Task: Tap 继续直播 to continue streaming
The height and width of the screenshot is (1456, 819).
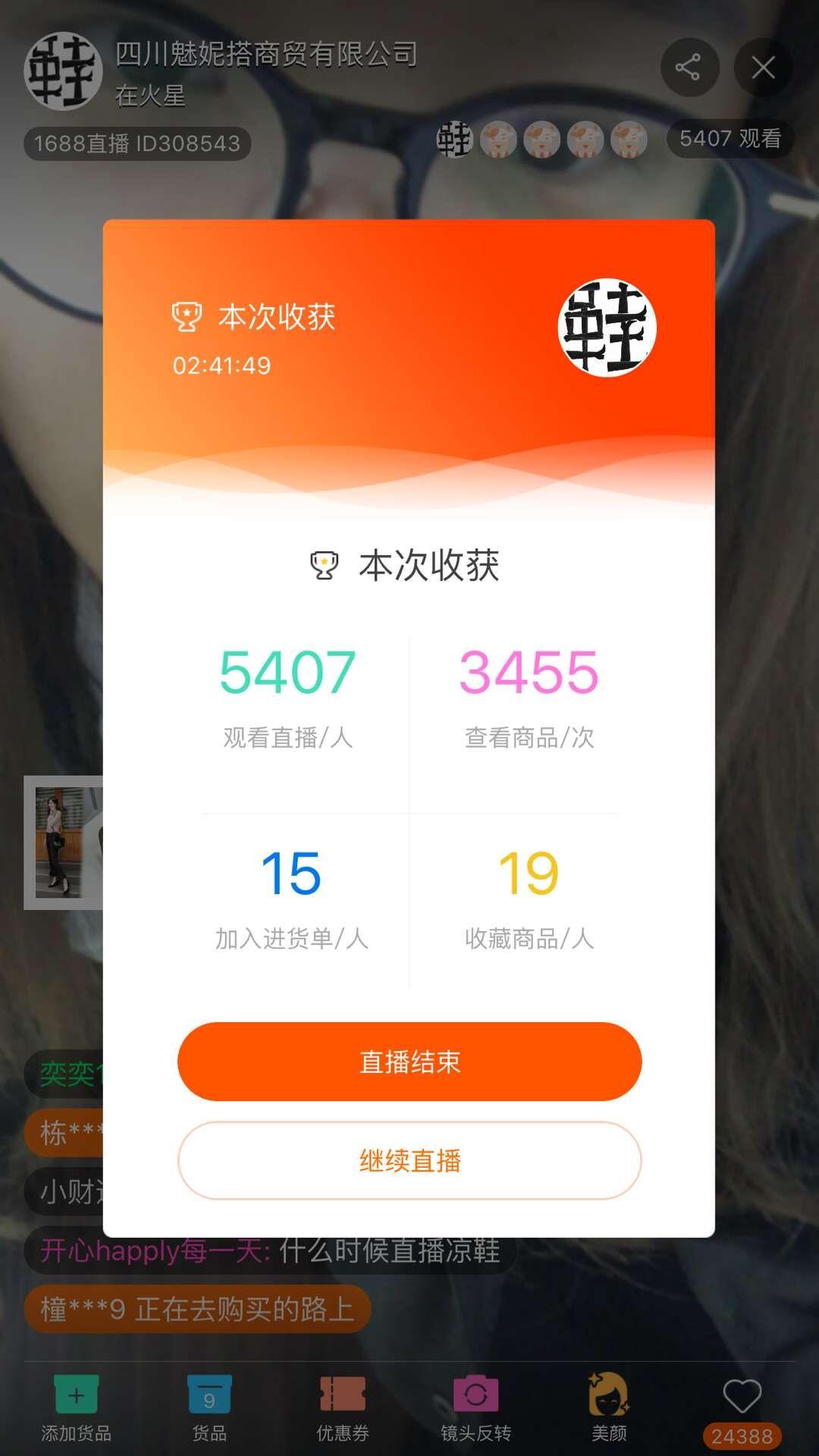Action: point(409,1160)
